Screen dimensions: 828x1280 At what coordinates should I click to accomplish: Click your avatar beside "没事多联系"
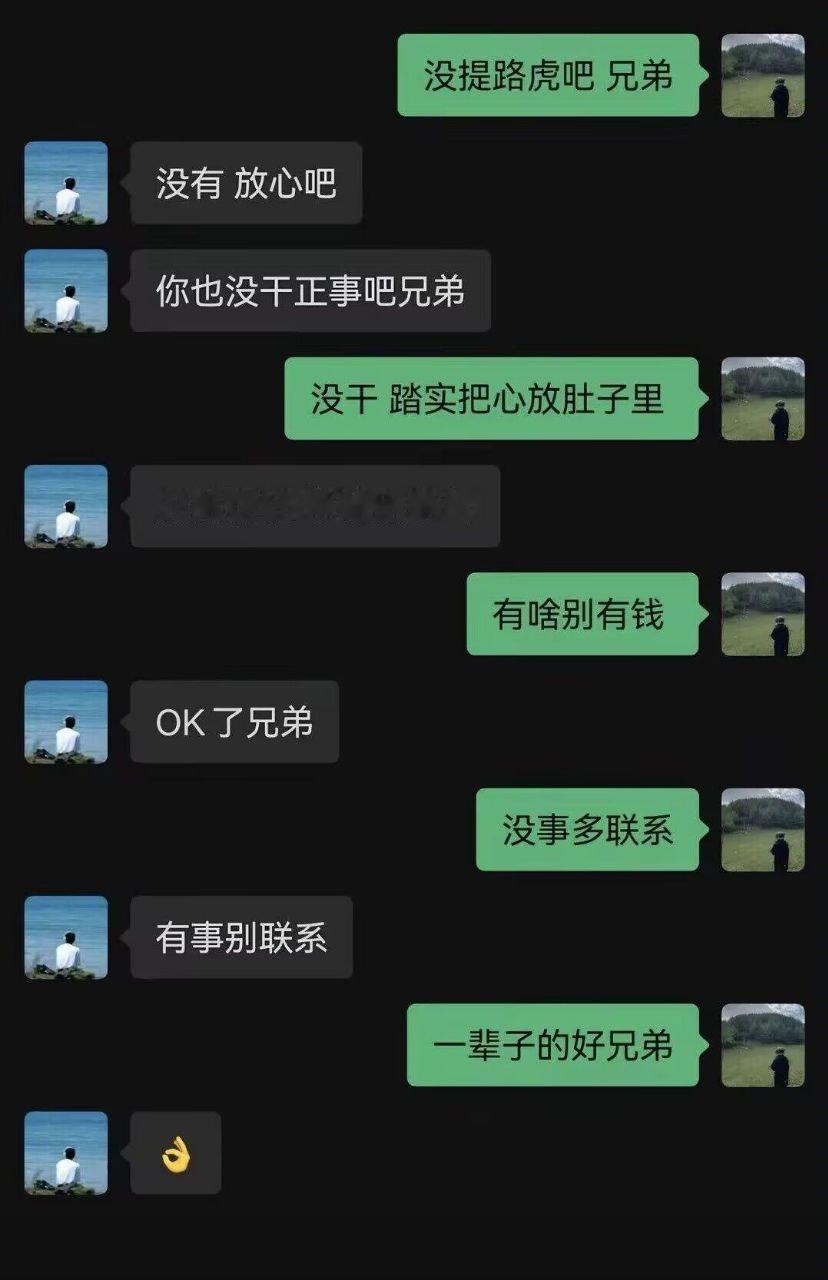click(x=762, y=830)
